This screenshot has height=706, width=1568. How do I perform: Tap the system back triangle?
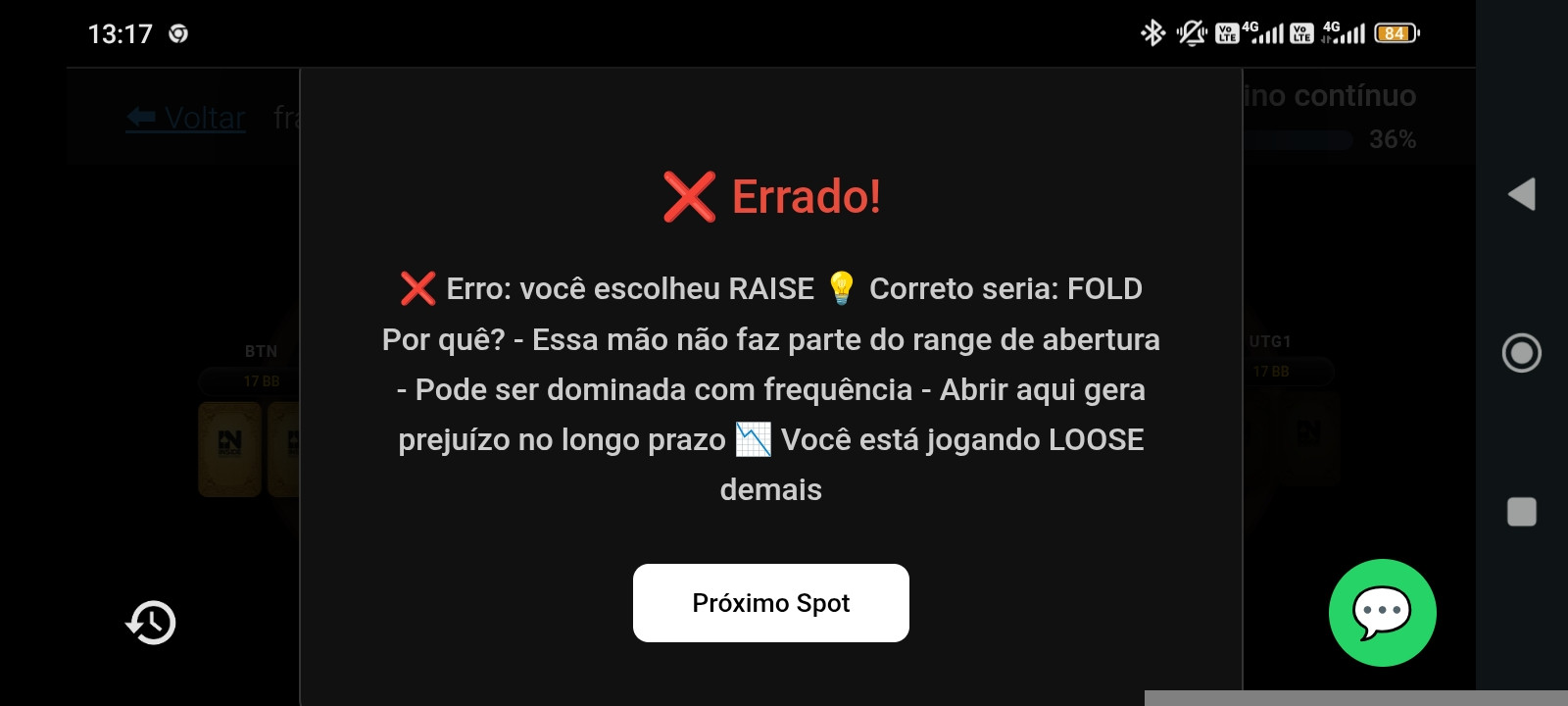[x=1522, y=194]
